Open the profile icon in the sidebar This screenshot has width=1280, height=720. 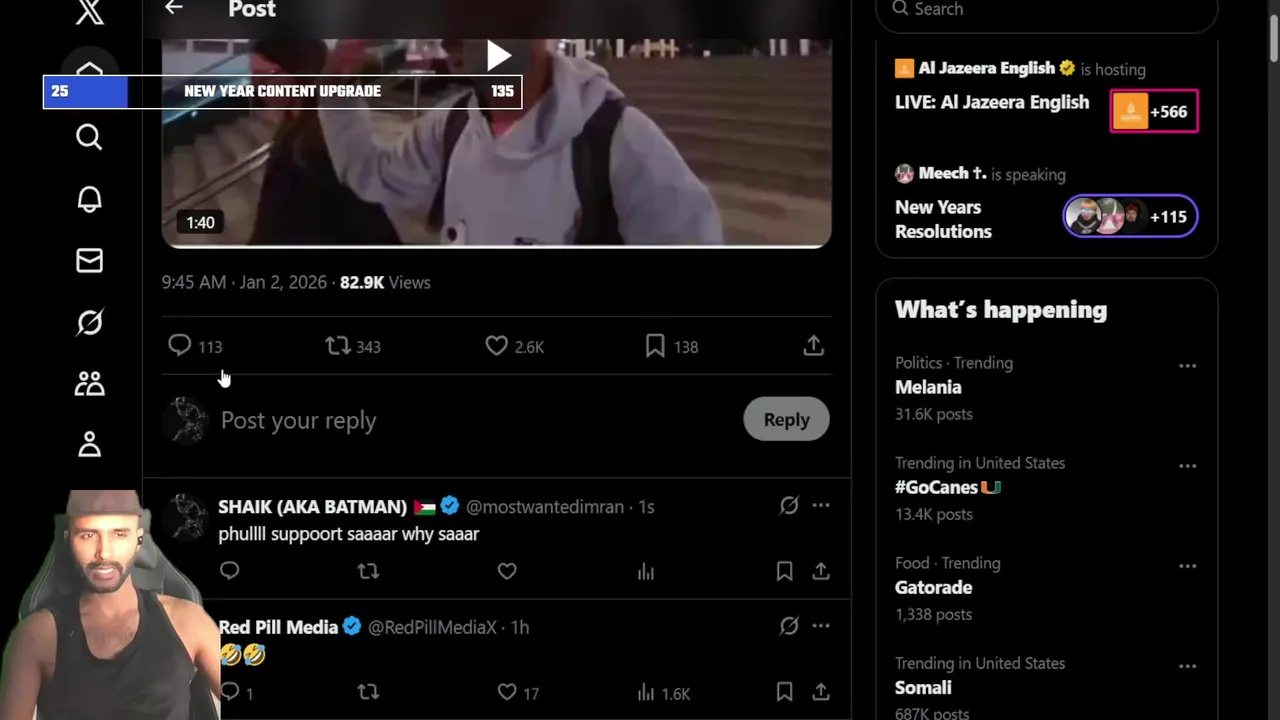89,444
